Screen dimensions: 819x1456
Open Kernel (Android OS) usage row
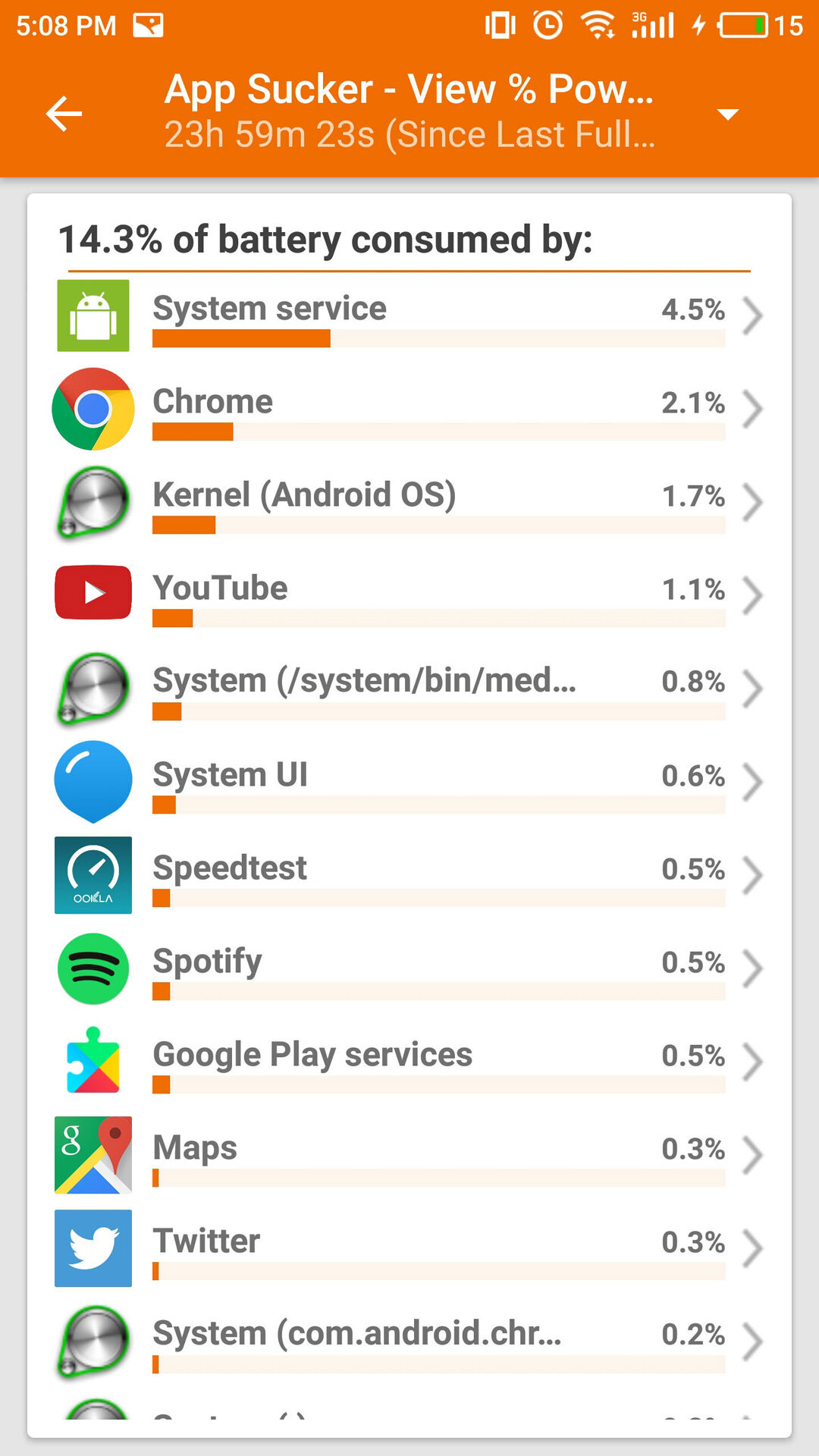pos(409,502)
